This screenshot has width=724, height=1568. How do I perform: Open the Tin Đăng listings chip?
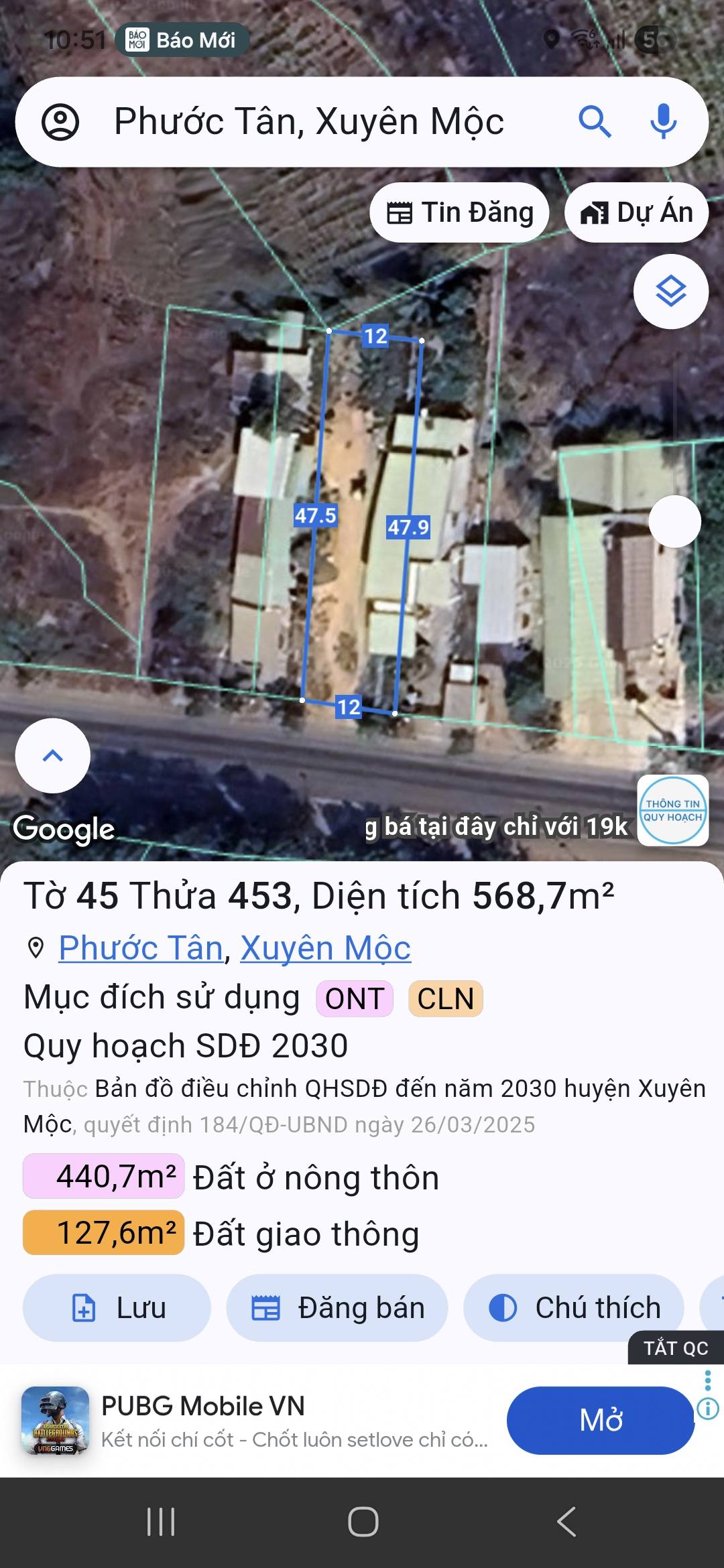coord(460,212)
